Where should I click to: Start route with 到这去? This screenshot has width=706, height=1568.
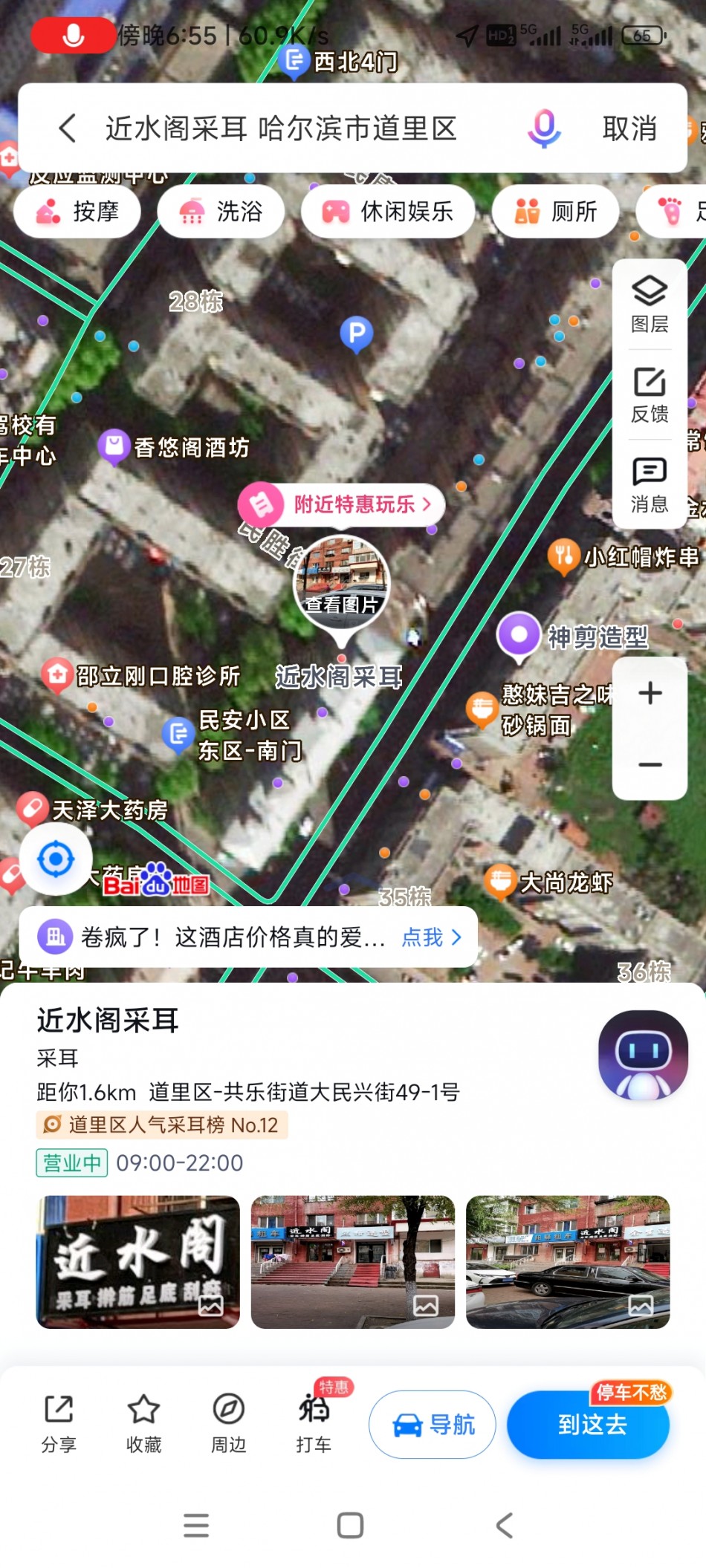[x=592, y=1424]
